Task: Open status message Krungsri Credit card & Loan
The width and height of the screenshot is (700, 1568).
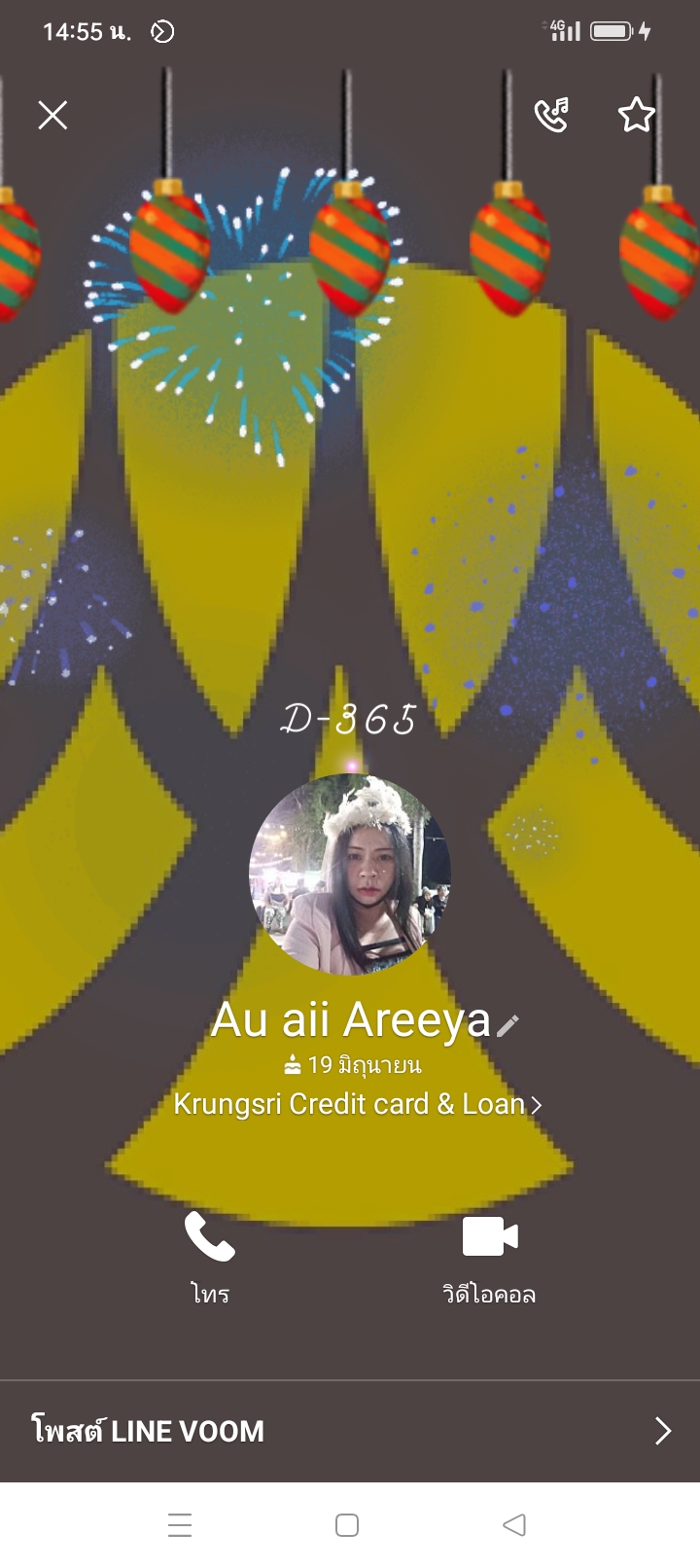Action: 357,1104
